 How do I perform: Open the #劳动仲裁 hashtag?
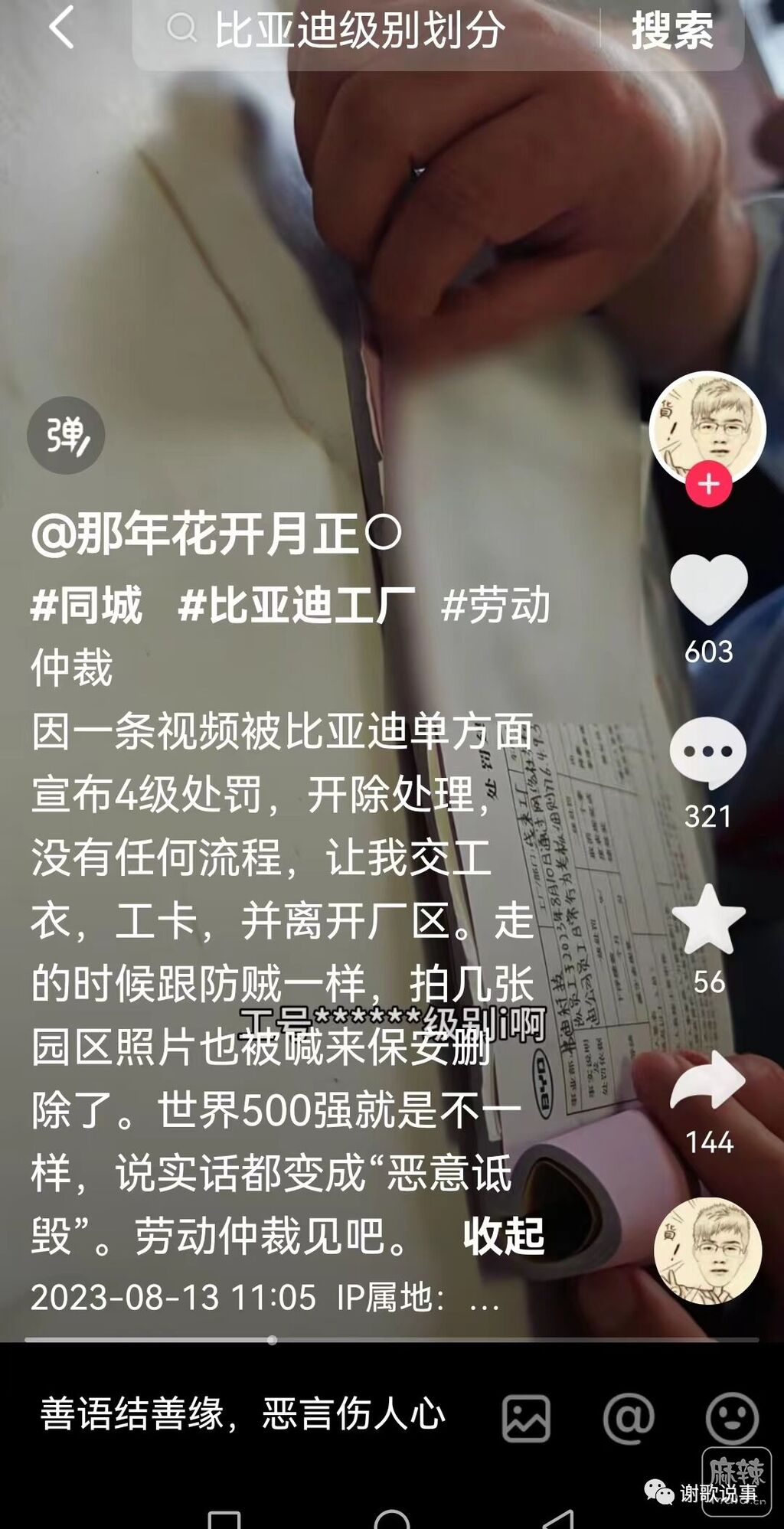tap(496, 606)
